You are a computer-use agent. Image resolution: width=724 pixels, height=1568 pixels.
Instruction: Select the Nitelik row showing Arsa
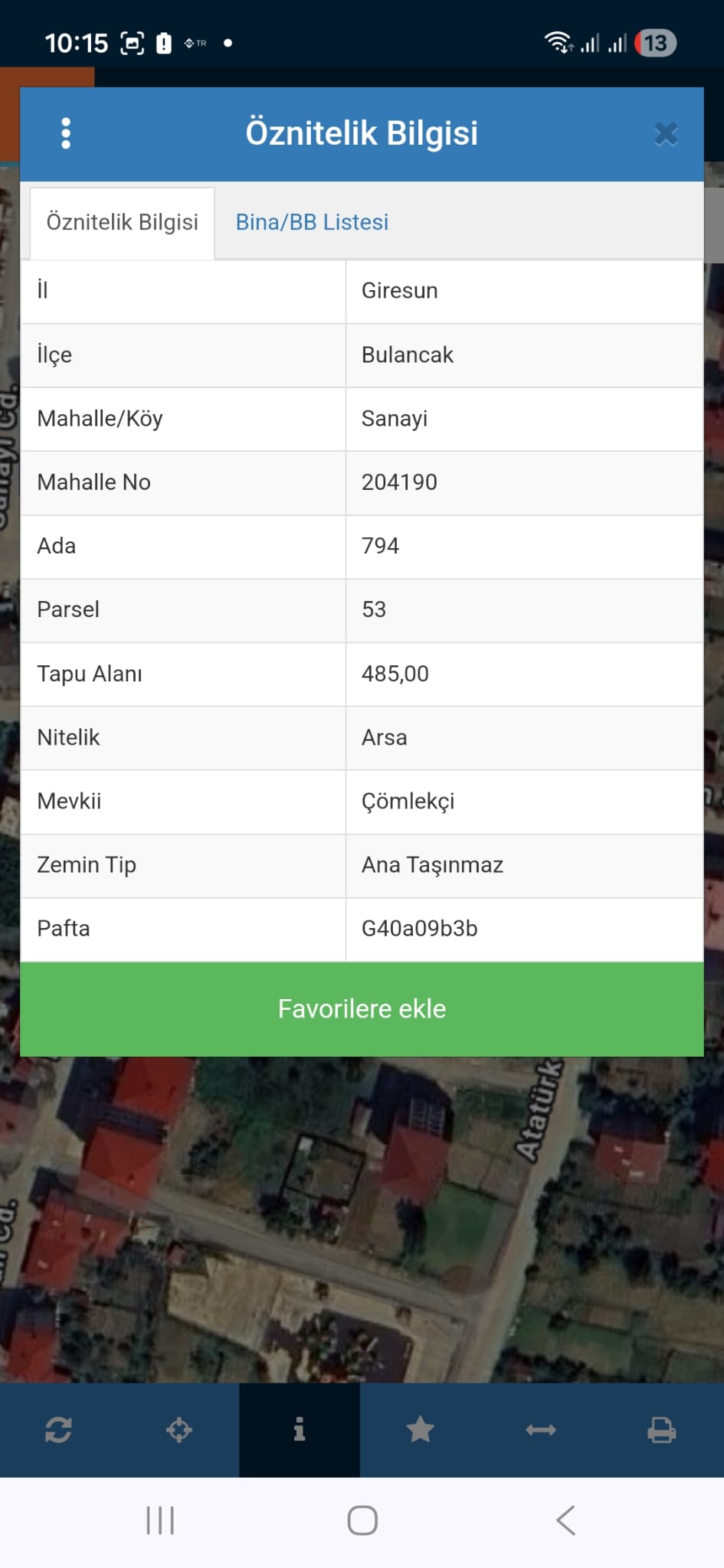[382, 737]
